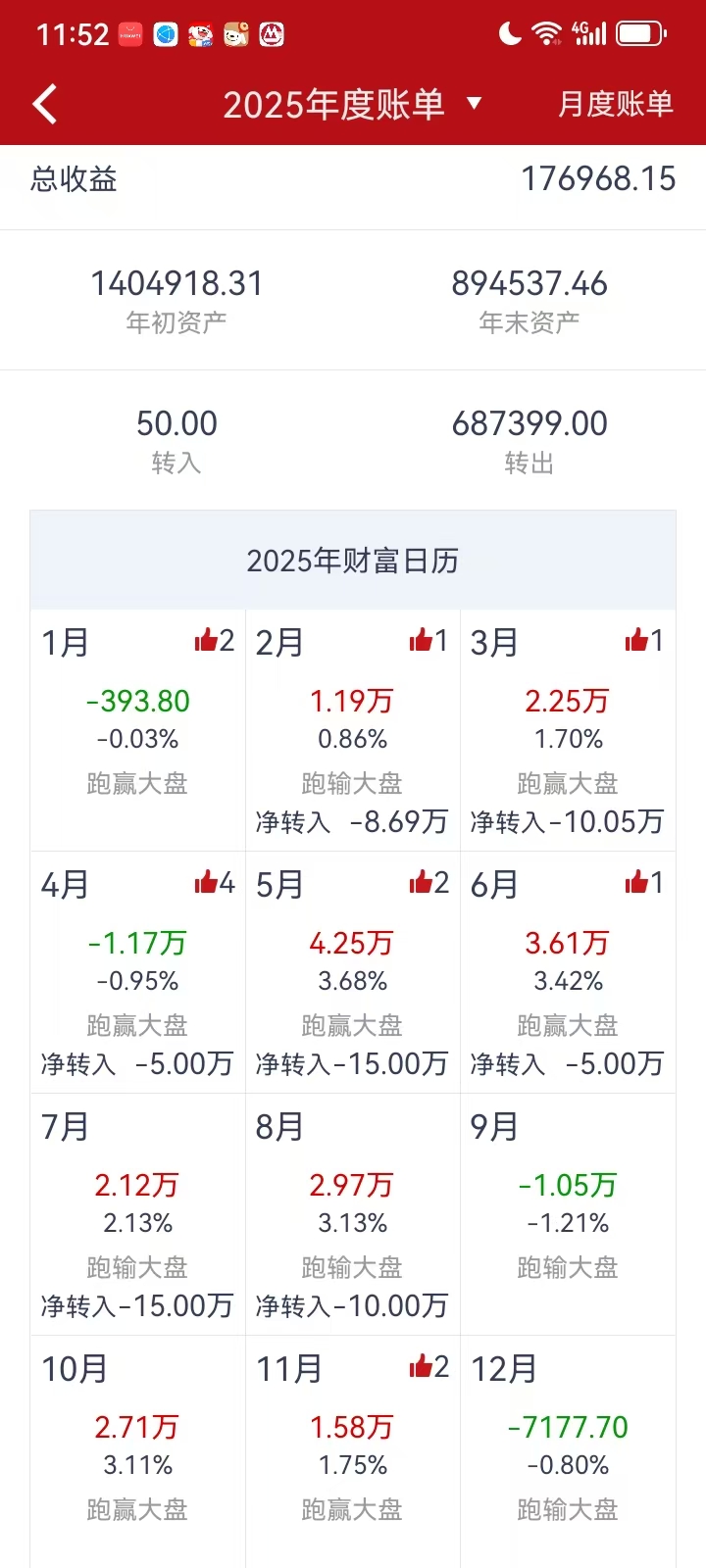Screen dimensions: 706x1568
Task: Open the 8月 calendar cell
Action: tap(352, 1214)
